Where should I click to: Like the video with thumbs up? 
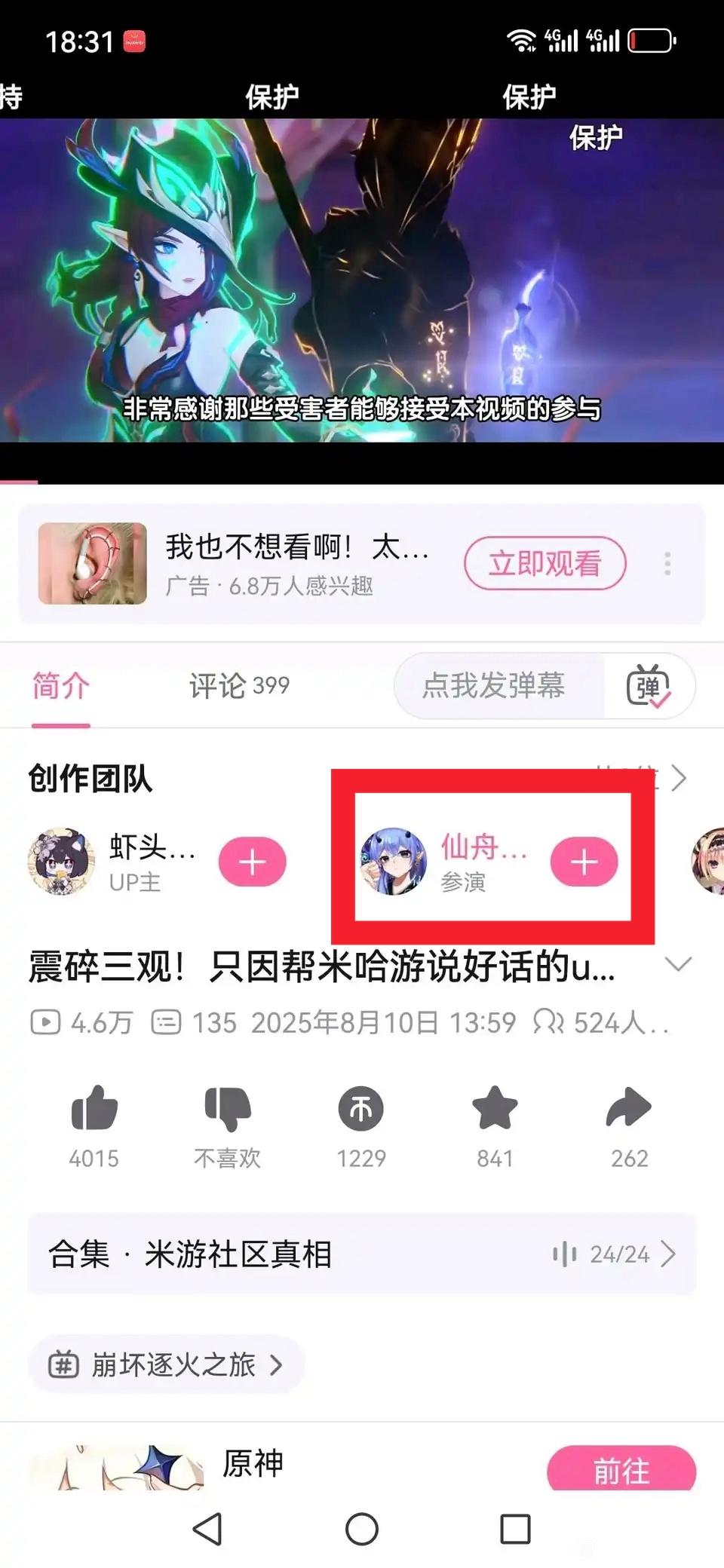click(x=94, y=1109)
